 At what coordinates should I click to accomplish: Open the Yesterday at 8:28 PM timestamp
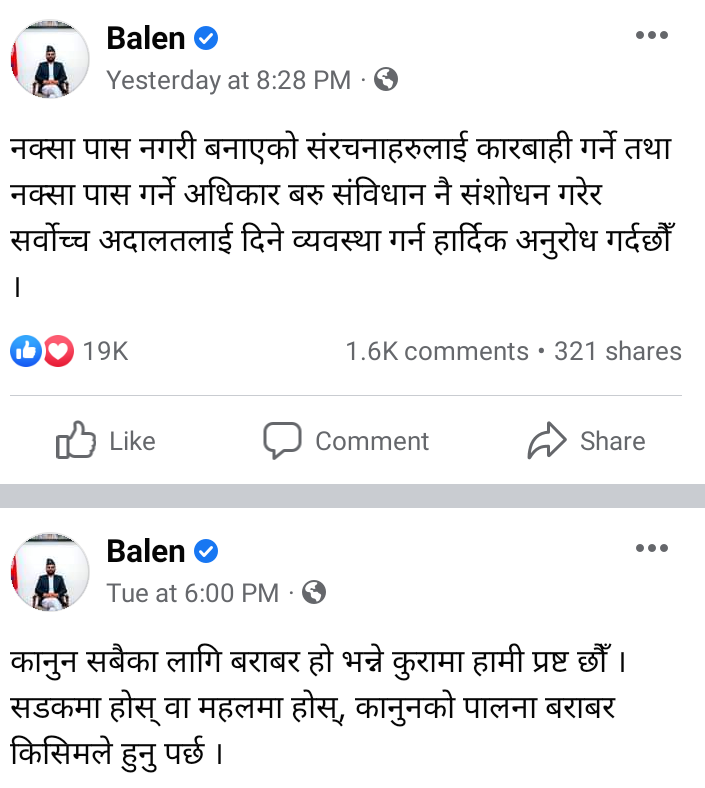229,79
